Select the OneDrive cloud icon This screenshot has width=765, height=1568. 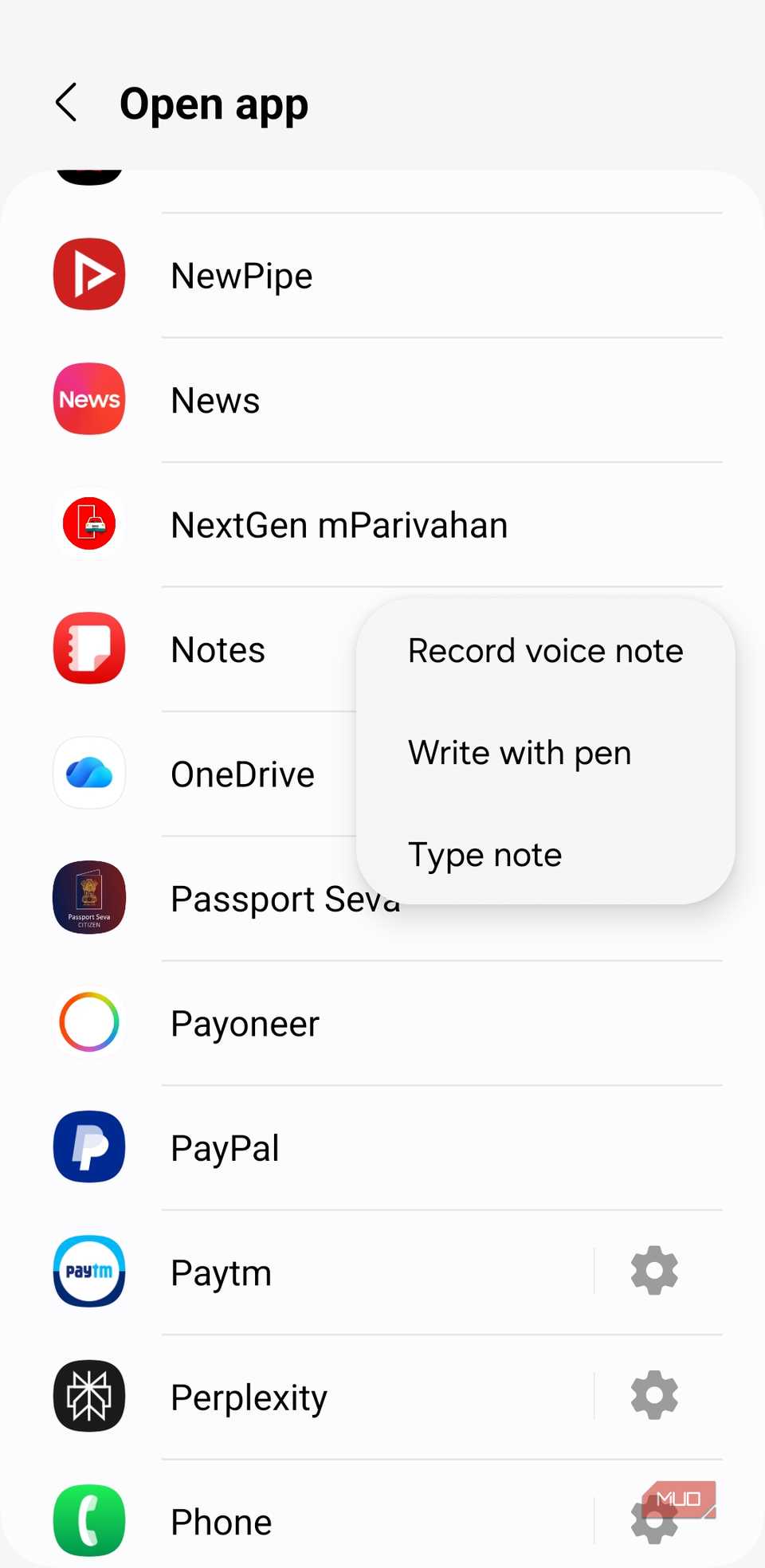[88, 773]
